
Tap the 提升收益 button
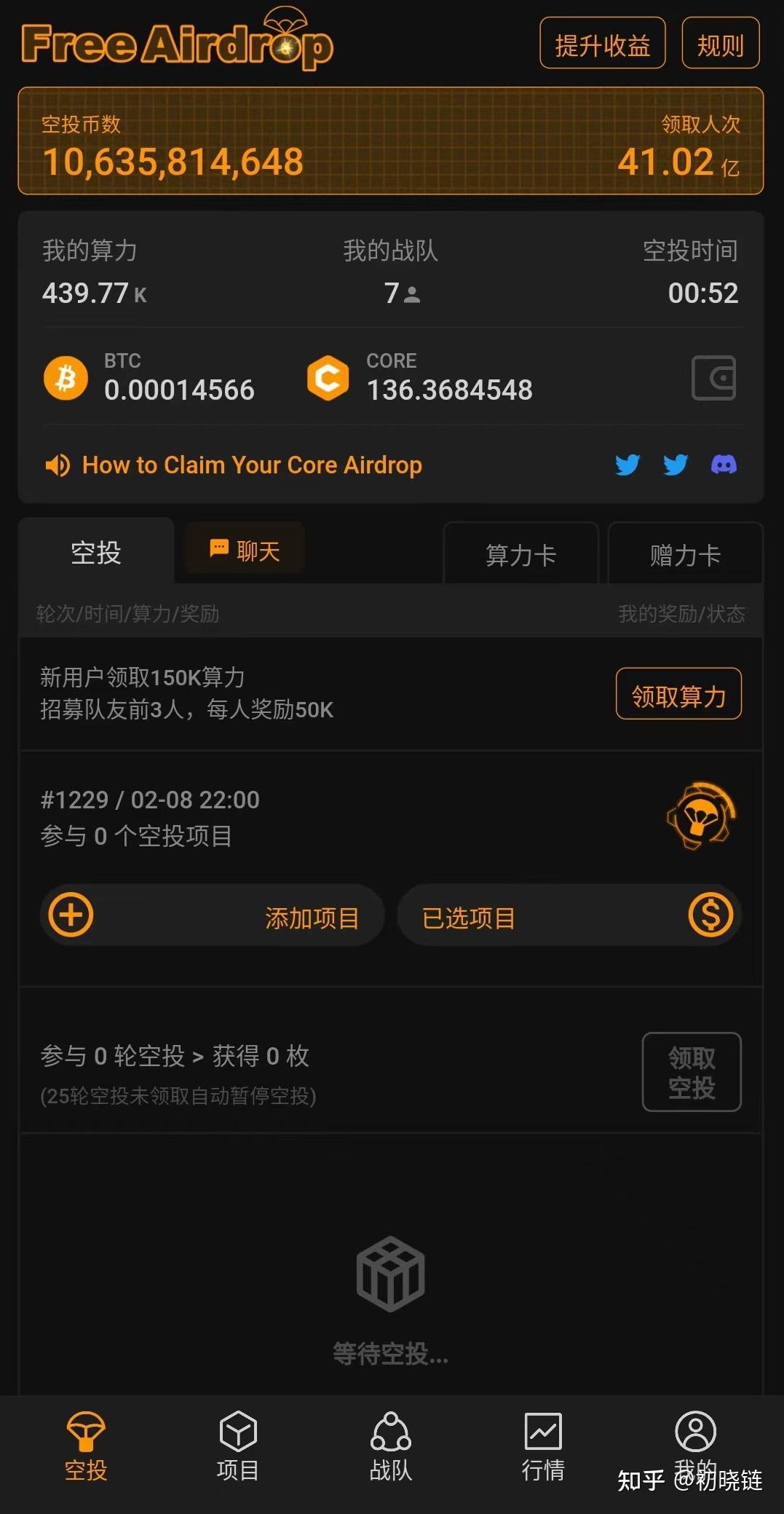[602, 44]
